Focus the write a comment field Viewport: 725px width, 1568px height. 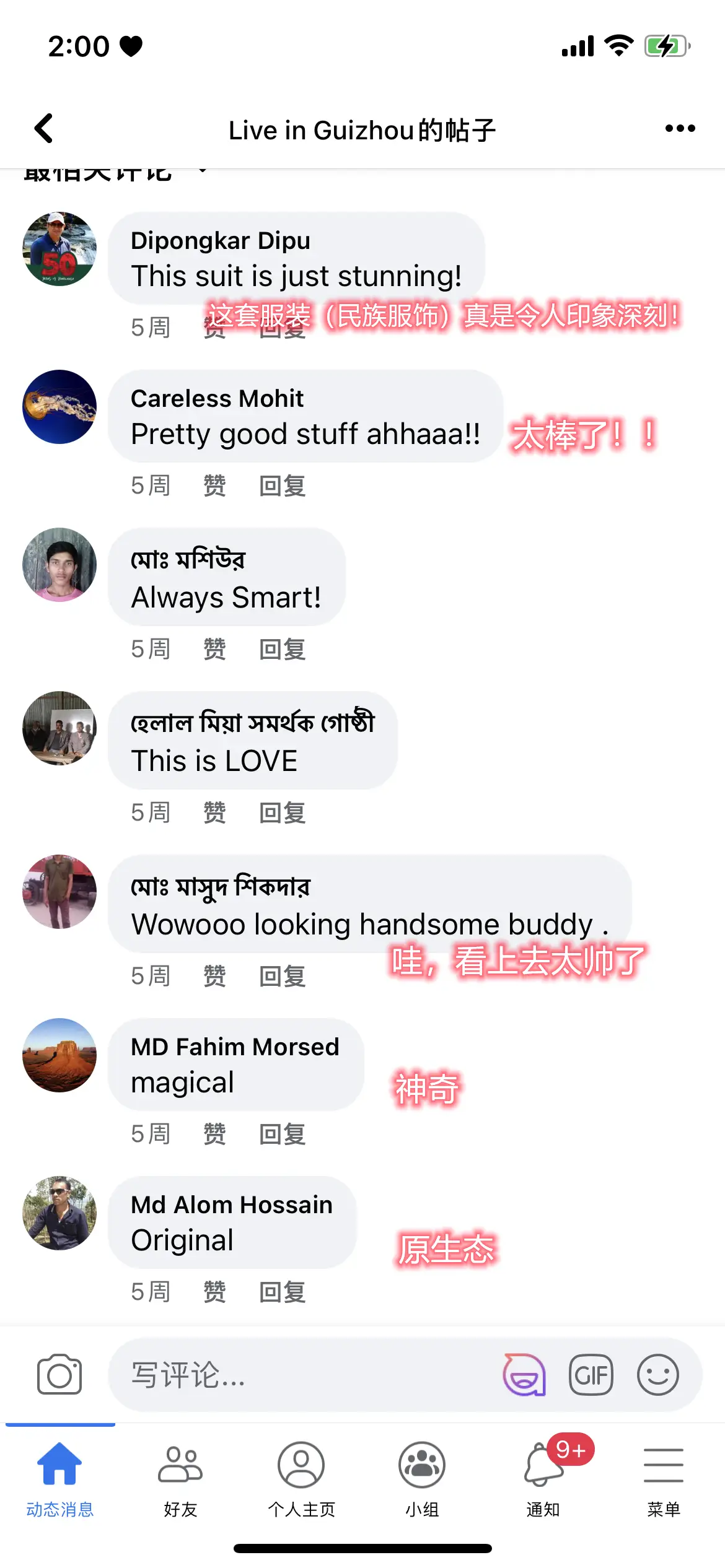[297, 1375]
